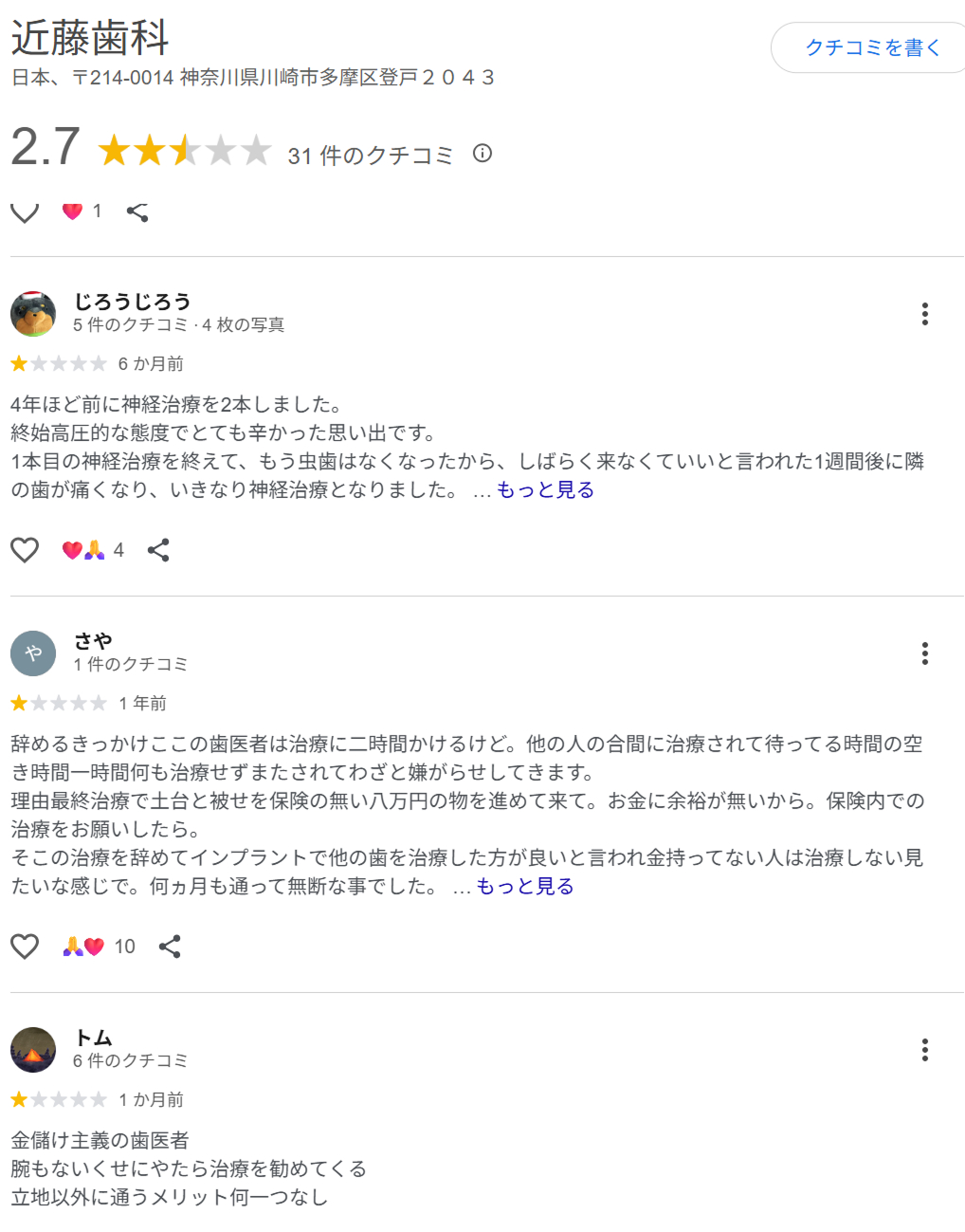Image resolution: width=965 pixels, height=1232 pixels.
Task: Open the three-dot menu on じろうじろう's review
Action: click(924, 314)
